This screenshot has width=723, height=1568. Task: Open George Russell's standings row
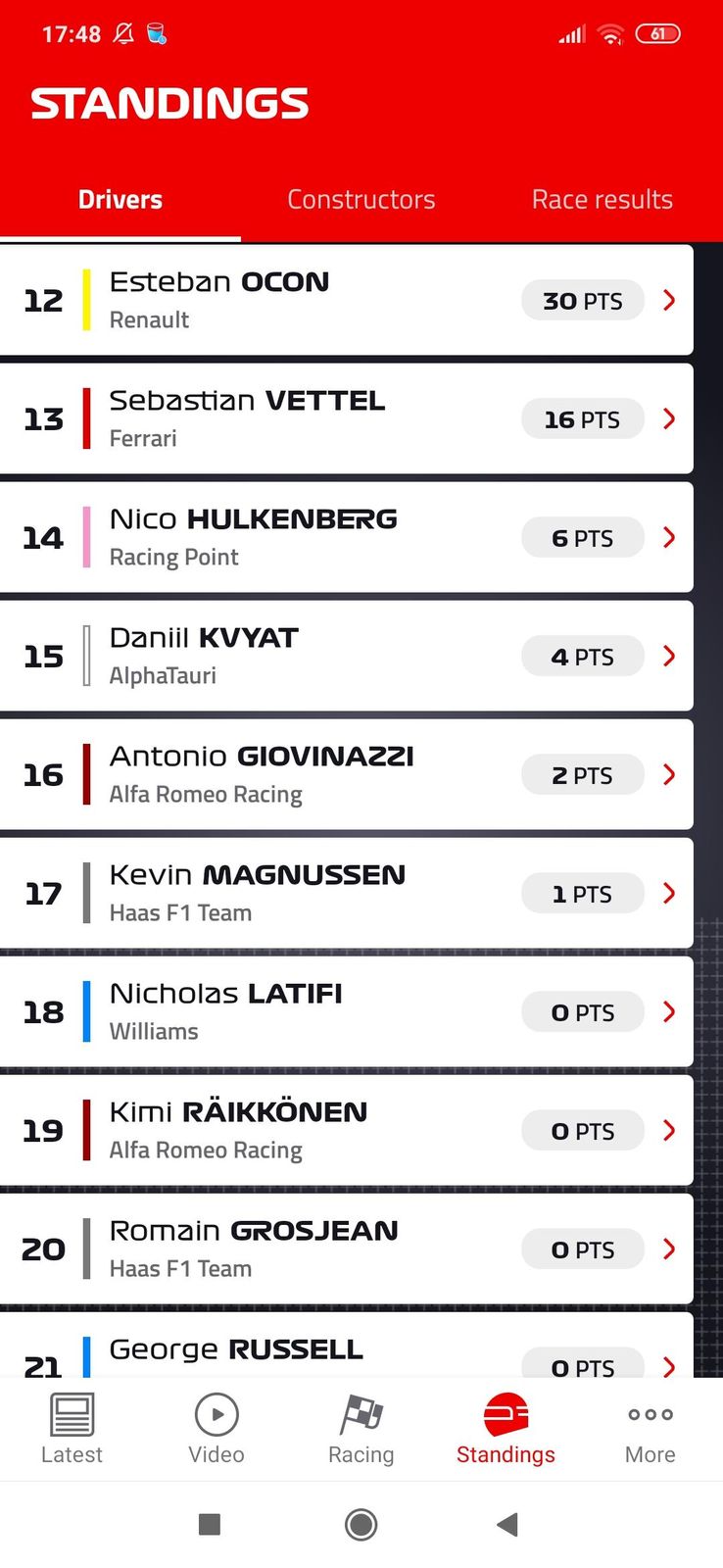(x=346, y=1352)
